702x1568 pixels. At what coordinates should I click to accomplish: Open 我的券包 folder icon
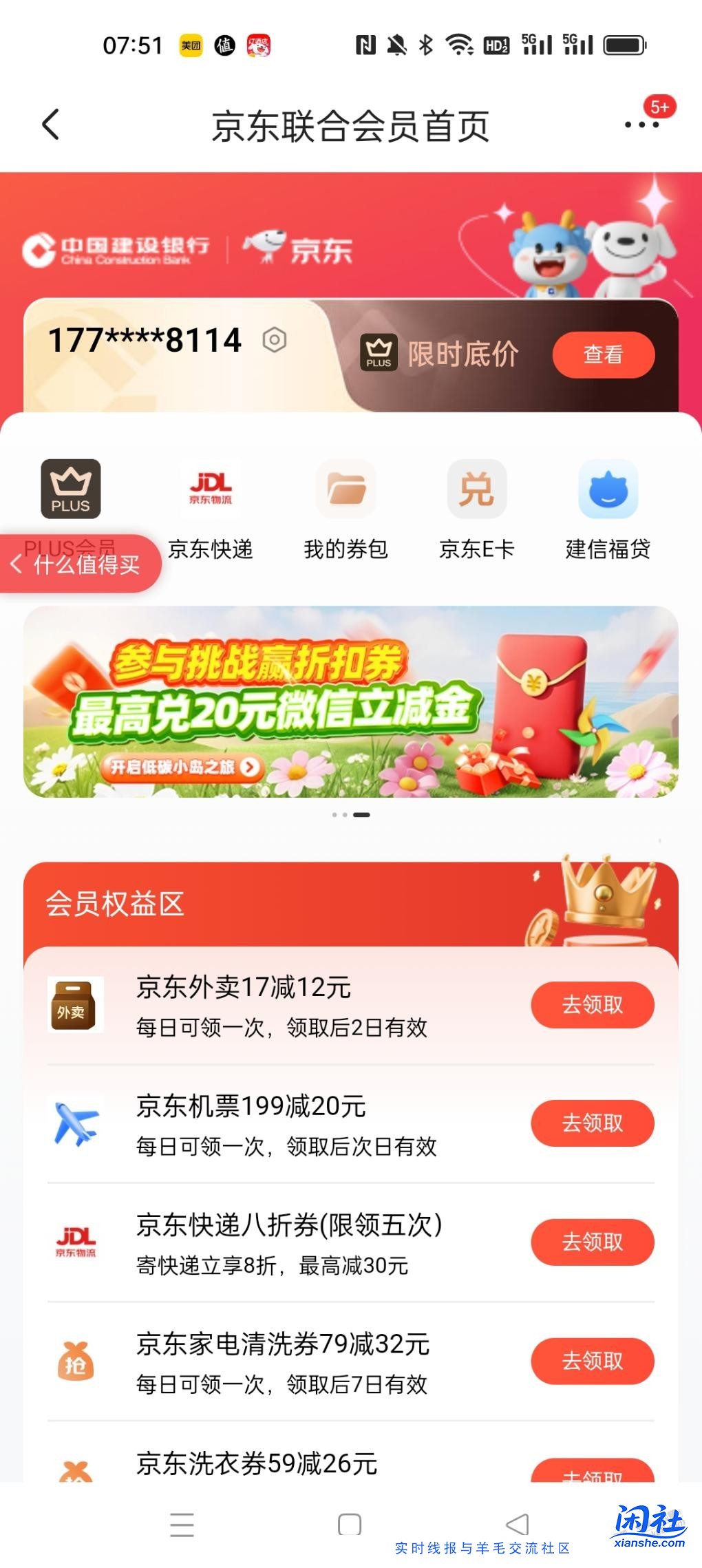click(x=347, y=489)
